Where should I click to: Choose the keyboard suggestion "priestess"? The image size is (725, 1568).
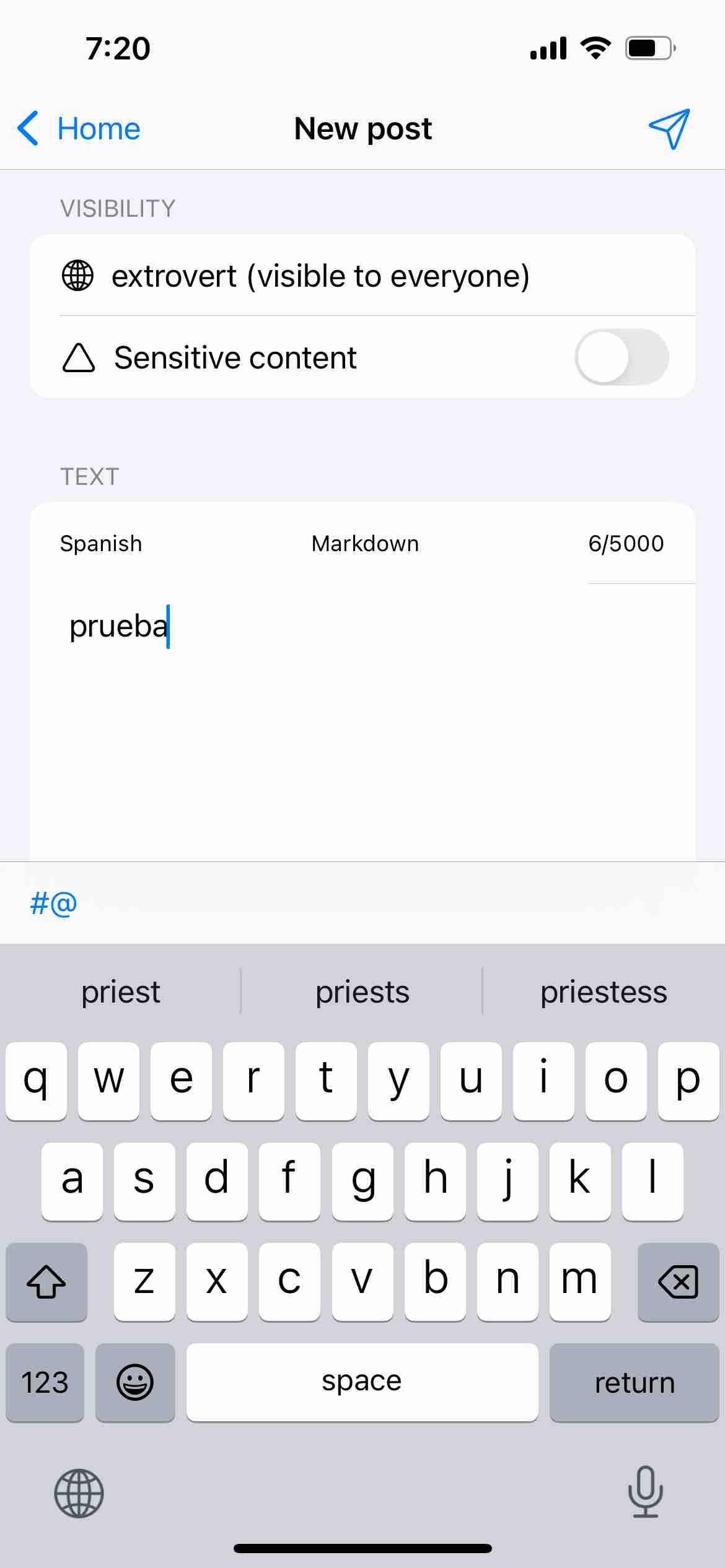coord(604,992)
